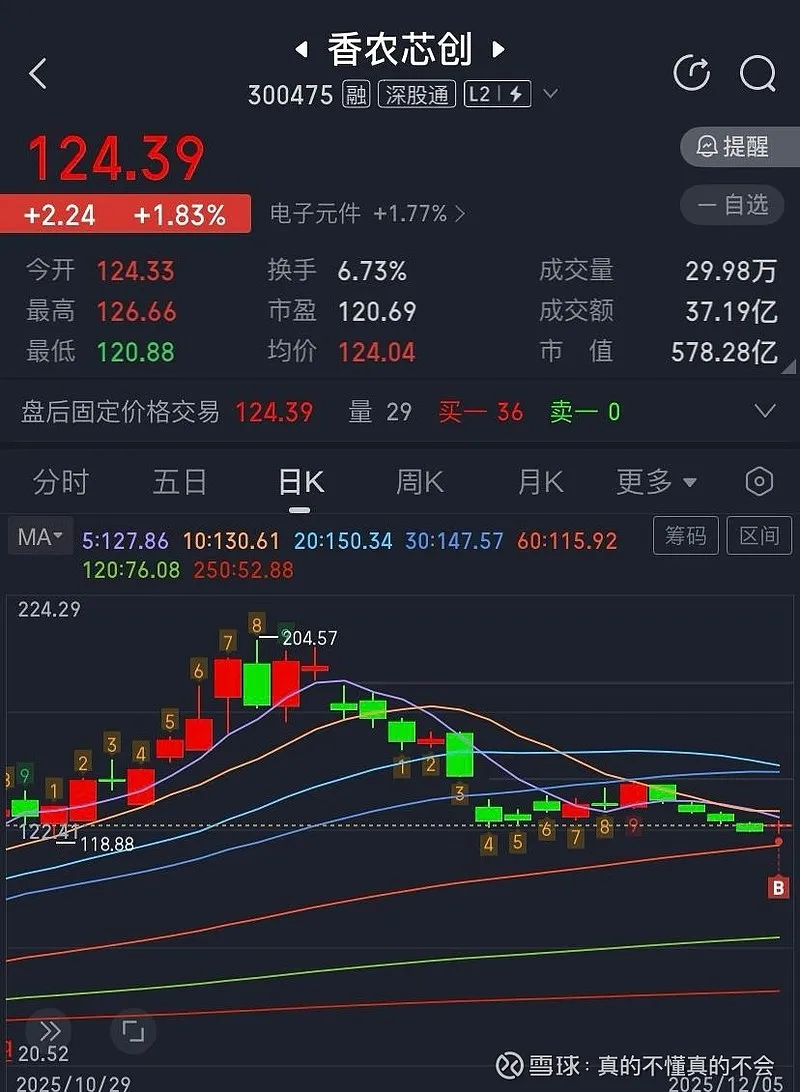The width and height of the screenshot is (800, 1092).
Task: Show the 筹码 chip distribution
Action: [x=686, y=536]
